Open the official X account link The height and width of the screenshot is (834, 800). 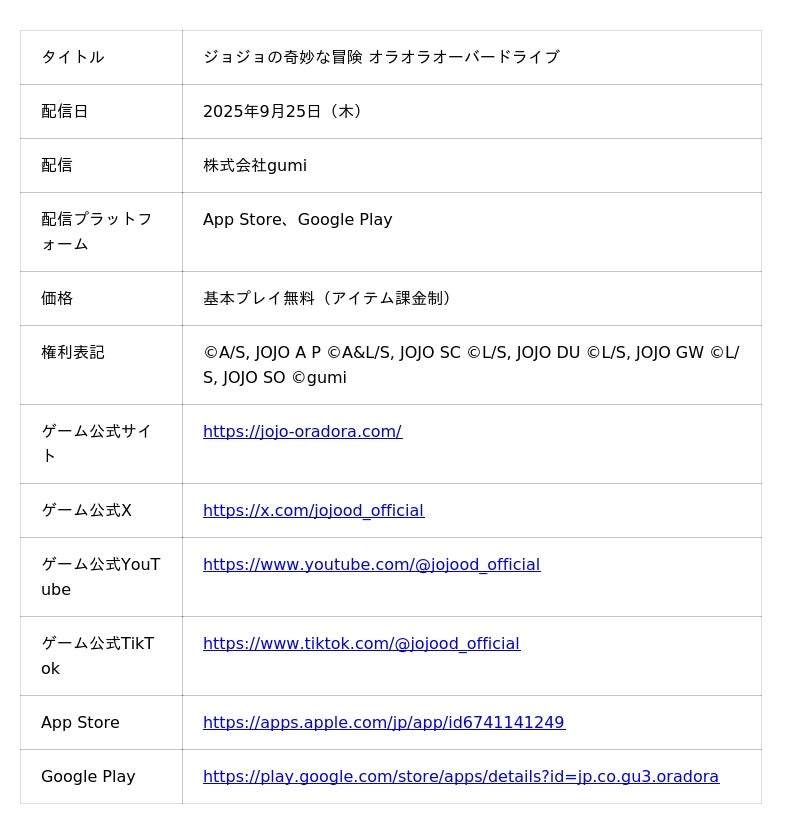tap(313, 511)
